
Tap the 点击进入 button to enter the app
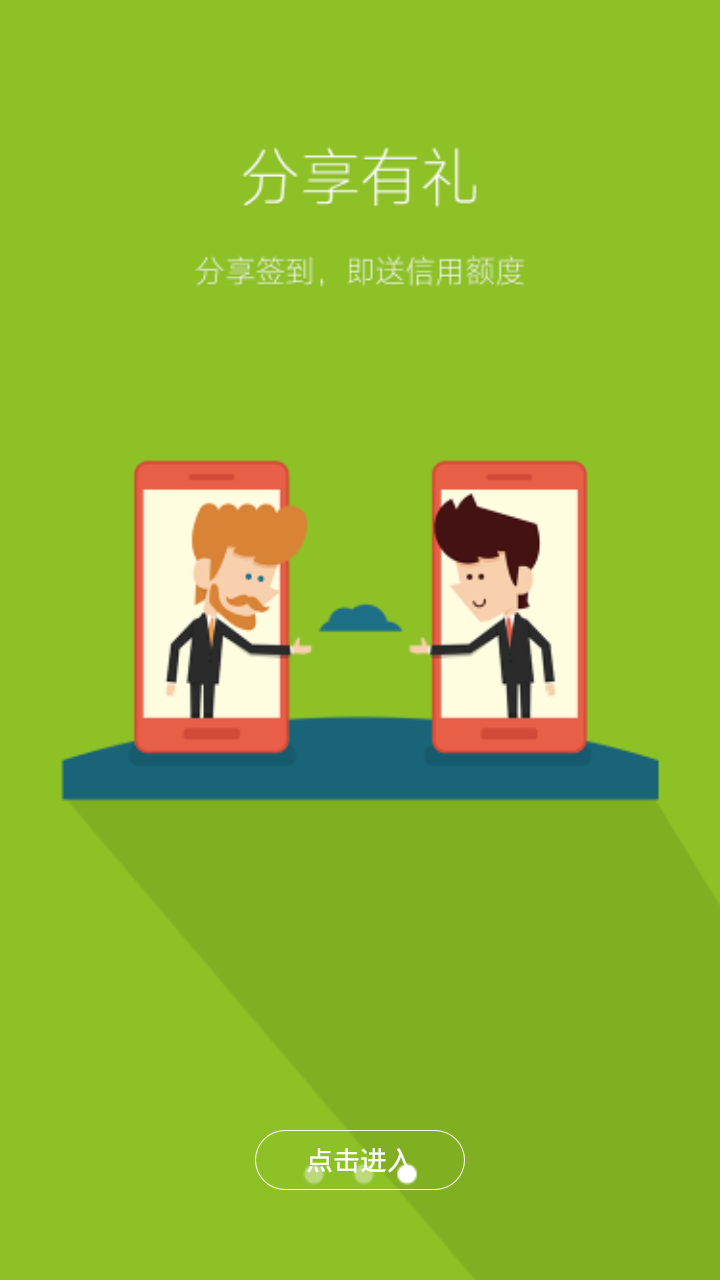pos(359,1159)
